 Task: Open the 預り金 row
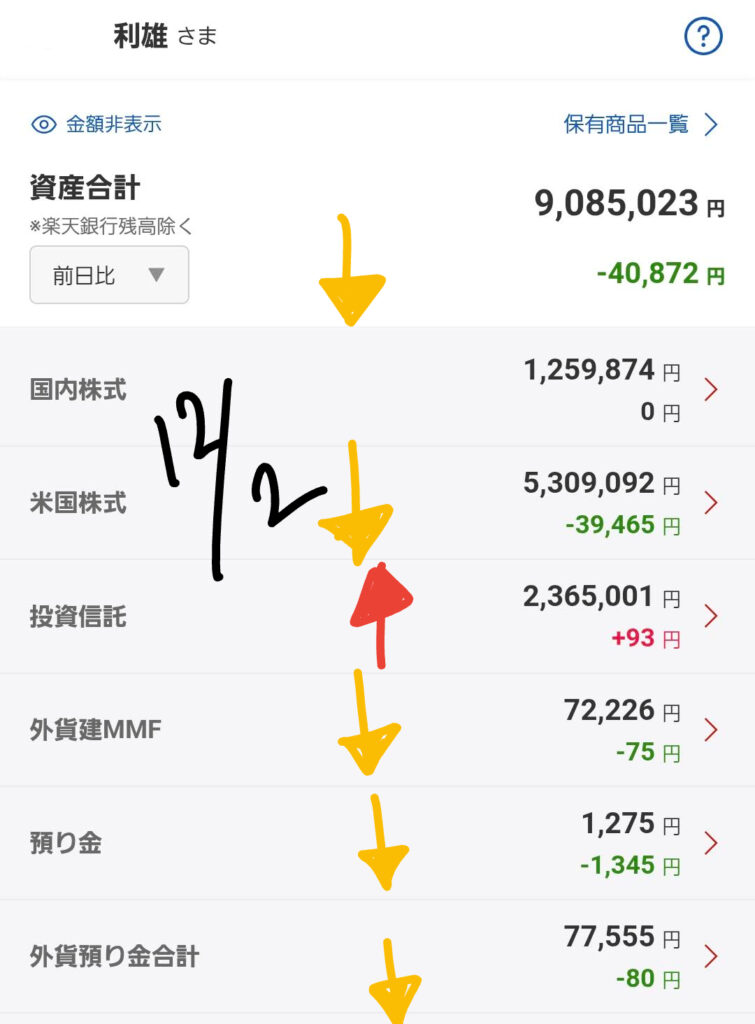coord(377,843)
